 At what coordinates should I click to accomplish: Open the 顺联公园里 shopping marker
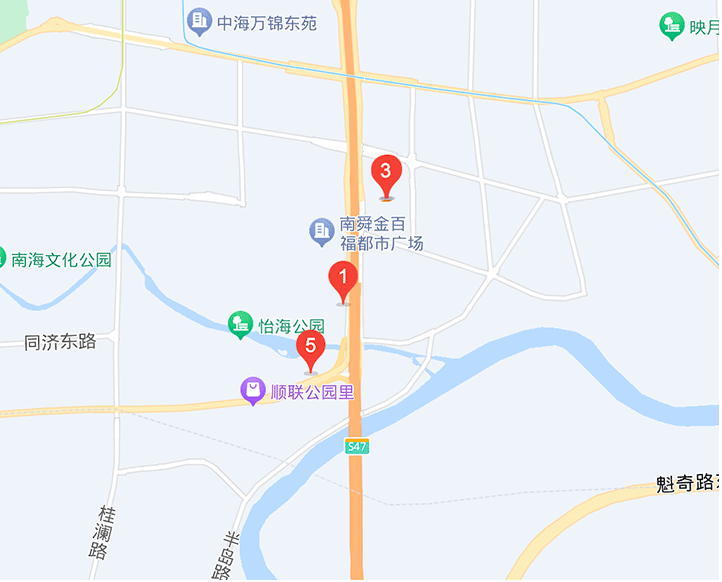(254, 390)
